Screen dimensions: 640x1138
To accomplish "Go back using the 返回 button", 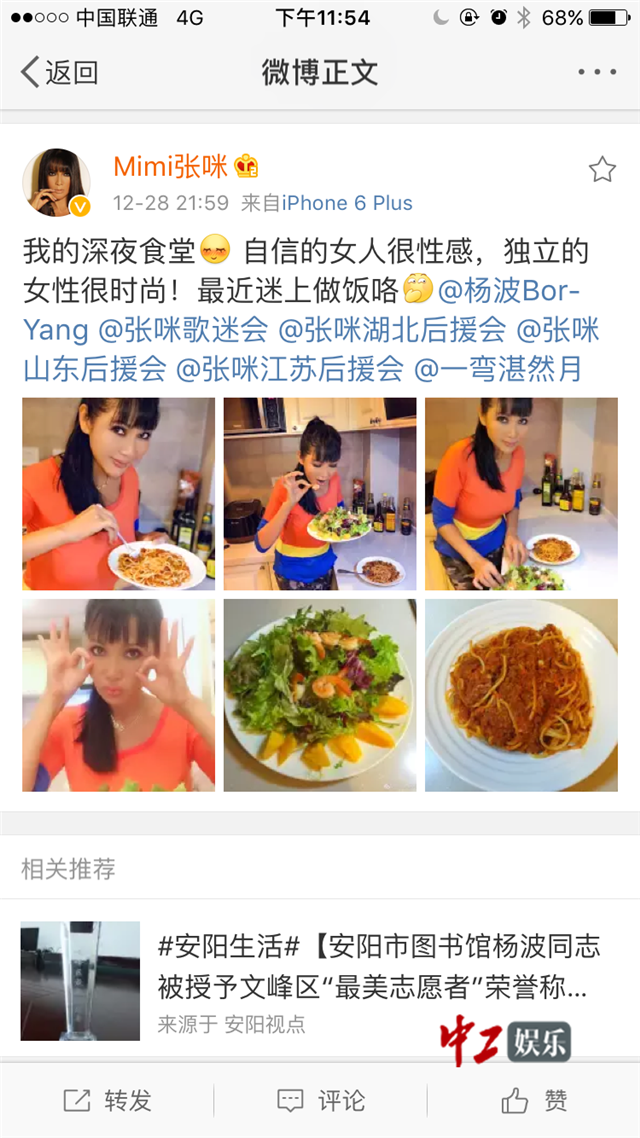I will click(x=60, y=72).
